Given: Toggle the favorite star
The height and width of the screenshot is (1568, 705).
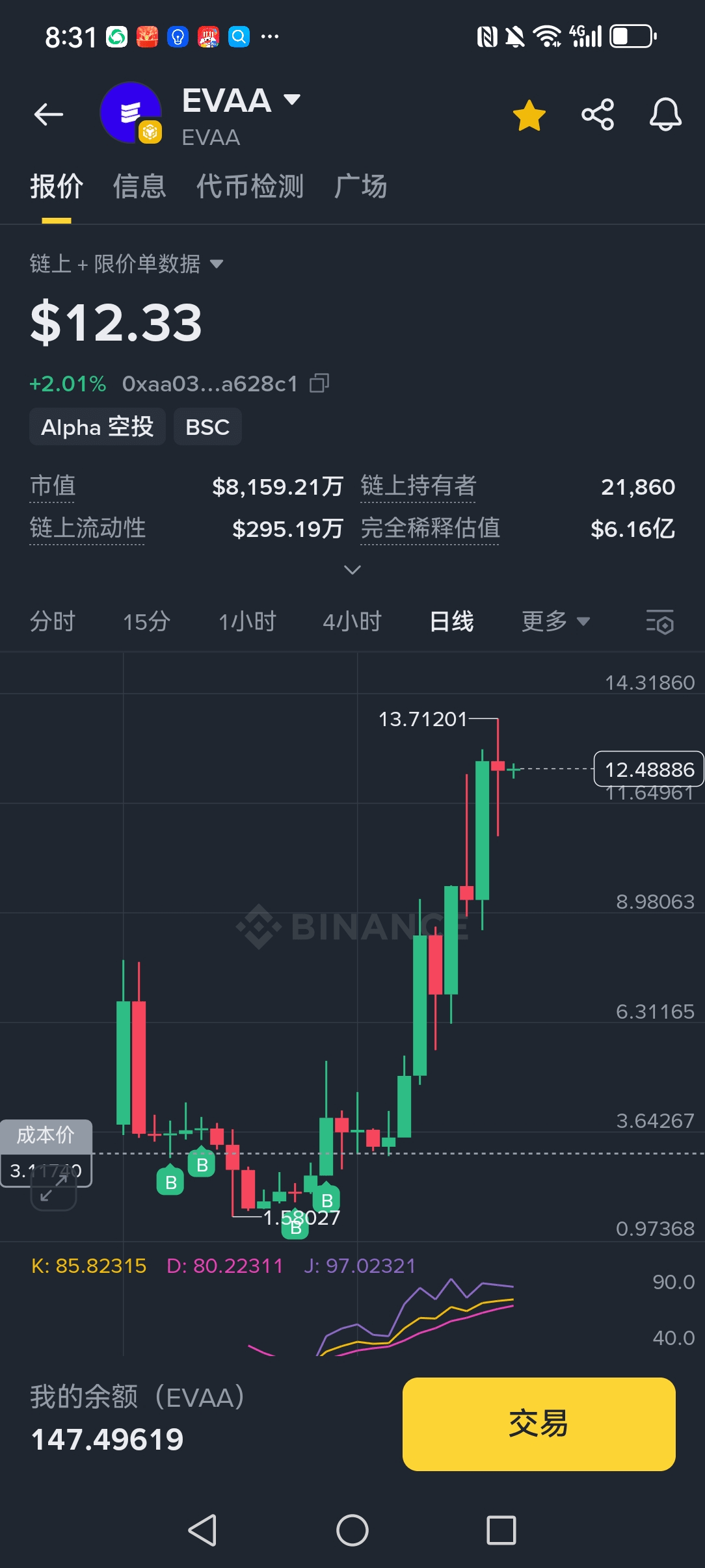Looking at the screenshot, I should pyautogui.click(x=529, y=115).
